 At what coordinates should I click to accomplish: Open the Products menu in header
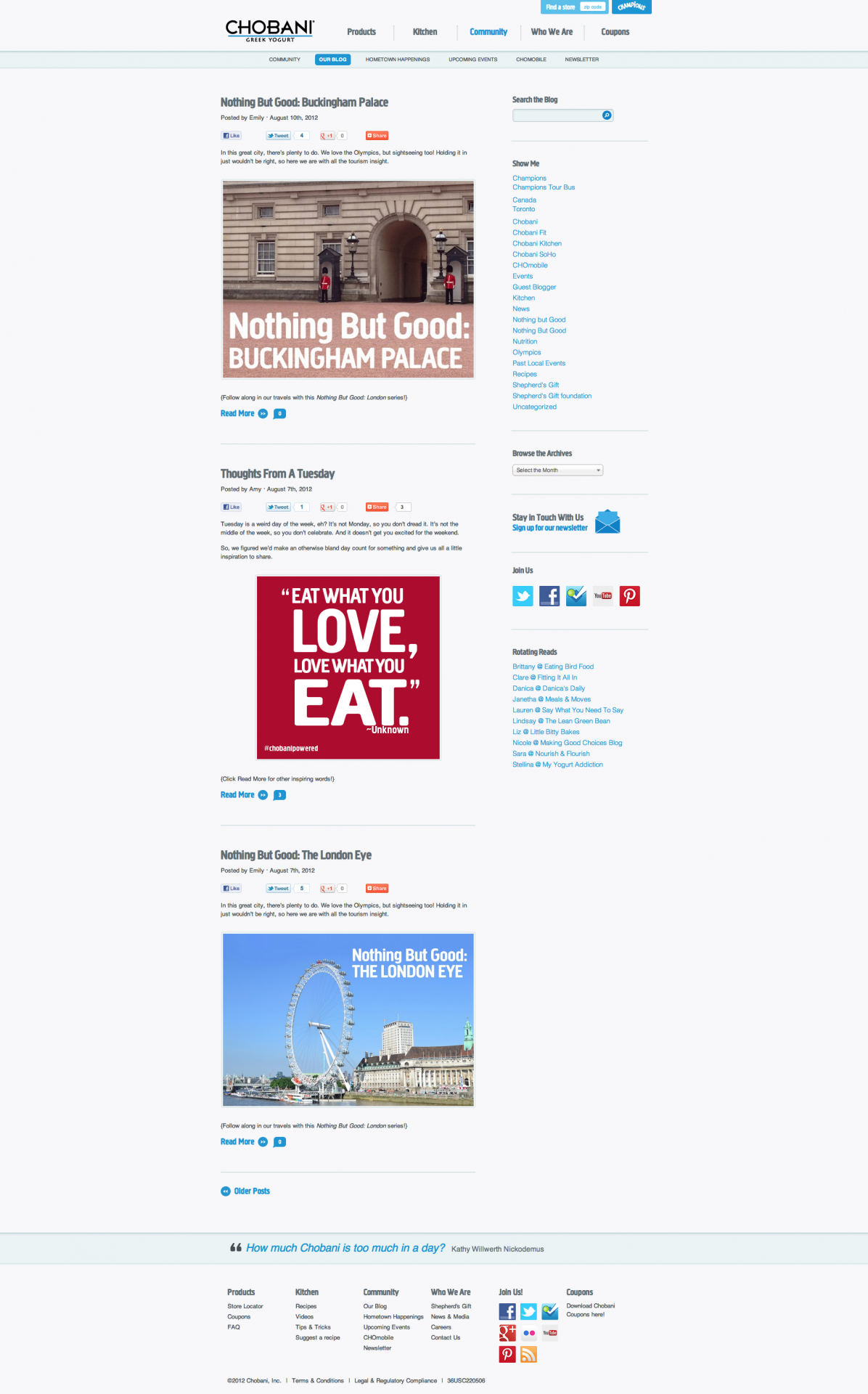361,32
